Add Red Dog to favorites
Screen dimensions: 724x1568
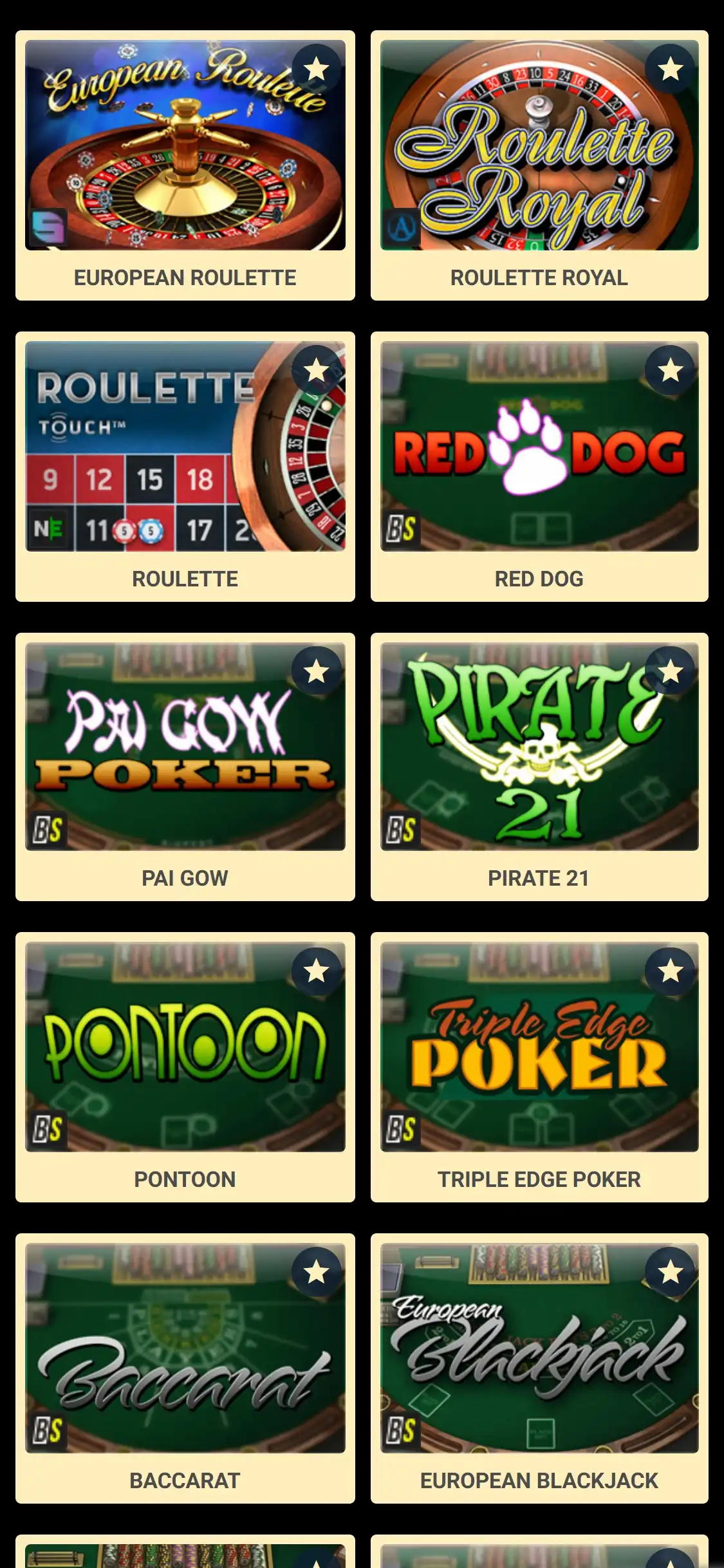tap(670, 369)
